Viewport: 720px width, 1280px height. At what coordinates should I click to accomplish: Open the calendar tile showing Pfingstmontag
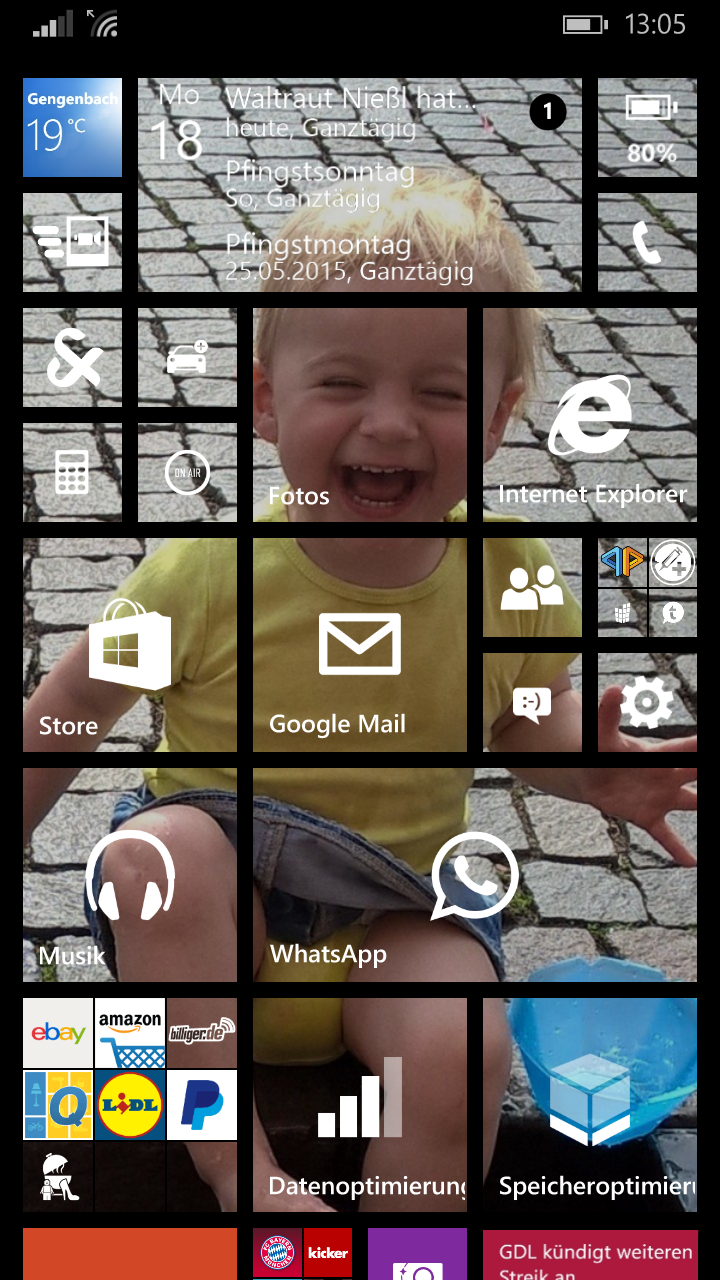360,185
